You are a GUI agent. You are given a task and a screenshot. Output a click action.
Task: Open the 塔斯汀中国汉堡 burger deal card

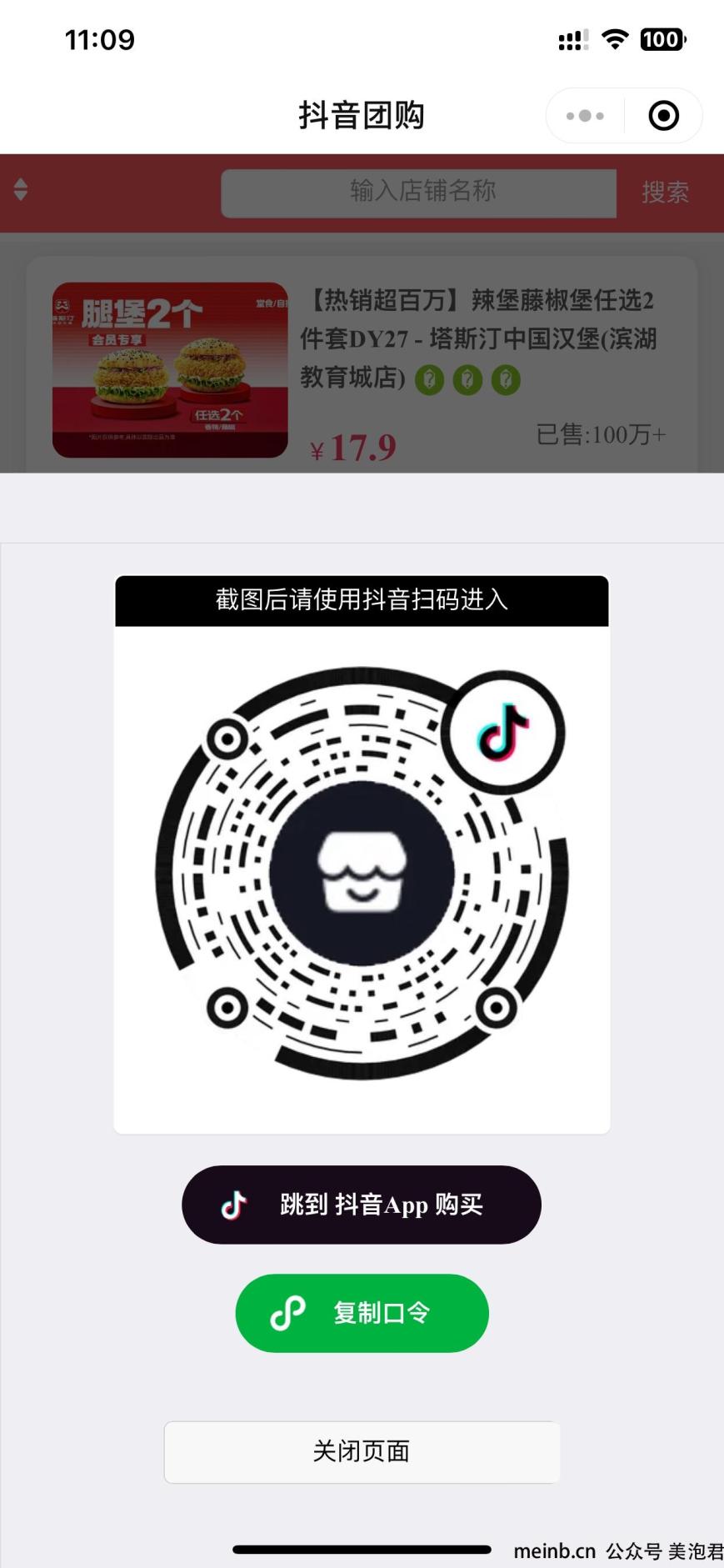pyautogui.click(x=362, y=367)
